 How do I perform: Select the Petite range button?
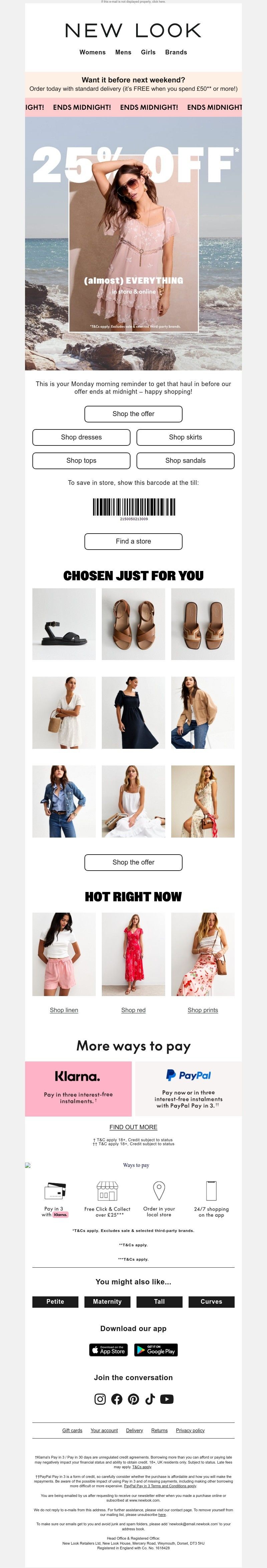coord(55,1301)
